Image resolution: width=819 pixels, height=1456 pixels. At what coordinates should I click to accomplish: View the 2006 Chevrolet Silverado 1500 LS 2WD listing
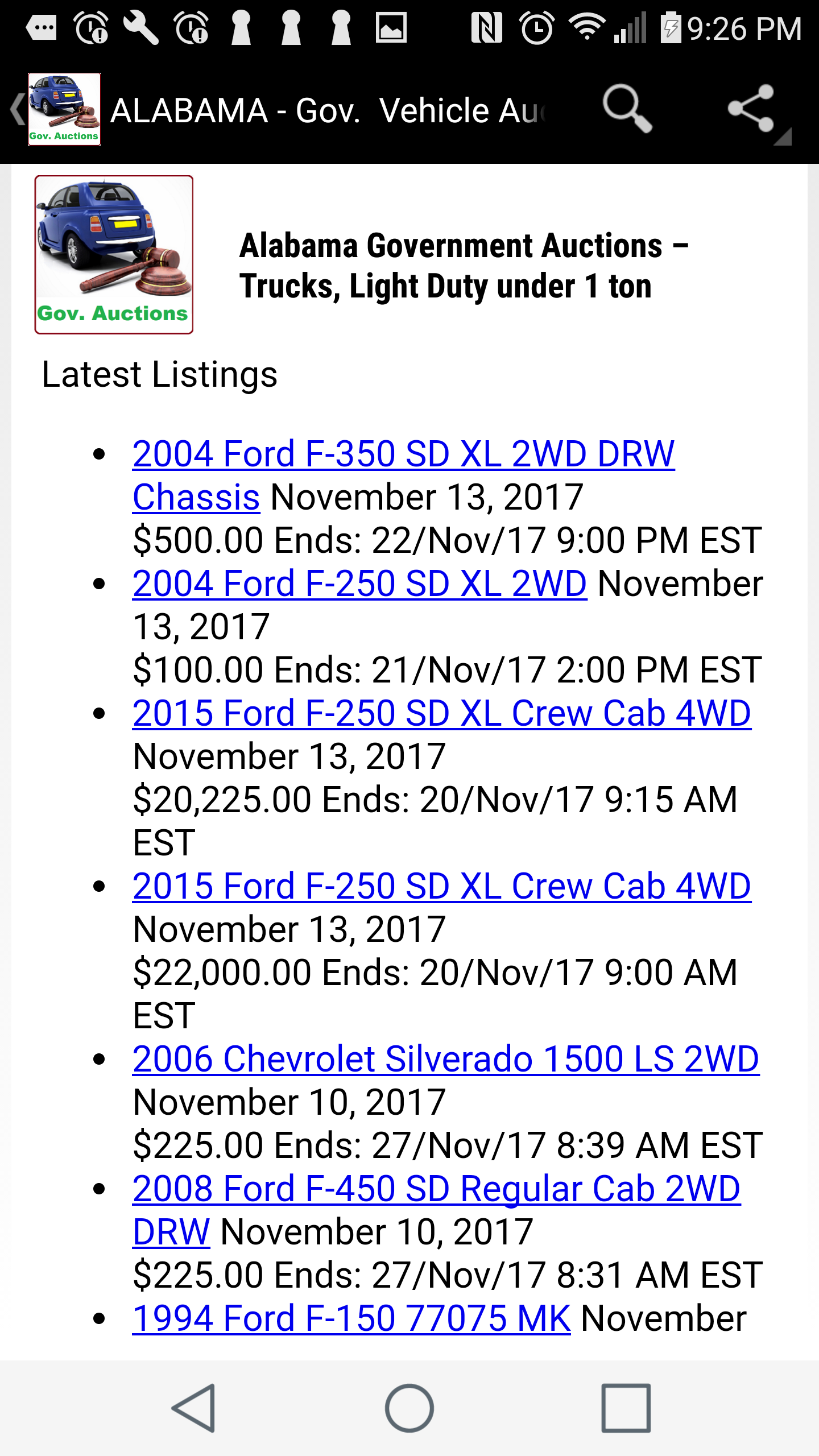[x=445, y=1060]
